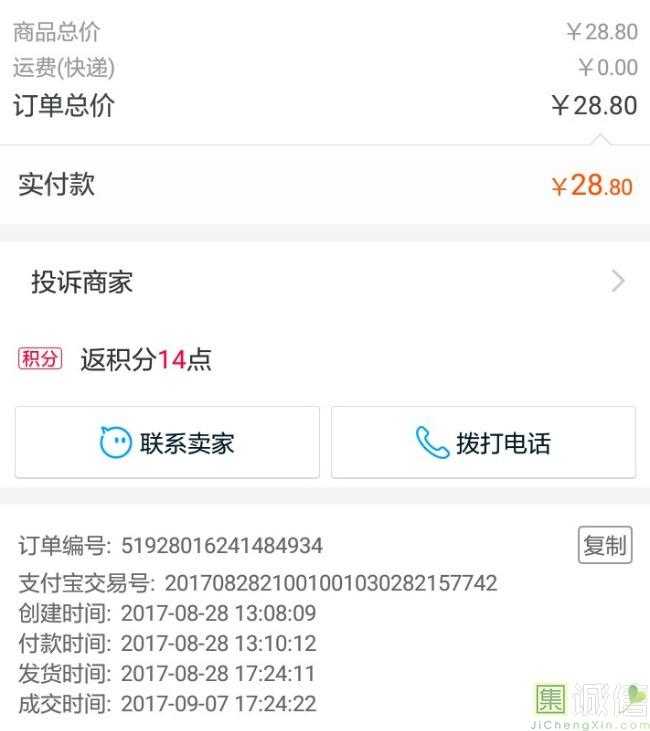650x731 pixels.
Task: Open the 投诉商家 complaint row
Action: tap(324, 282)
